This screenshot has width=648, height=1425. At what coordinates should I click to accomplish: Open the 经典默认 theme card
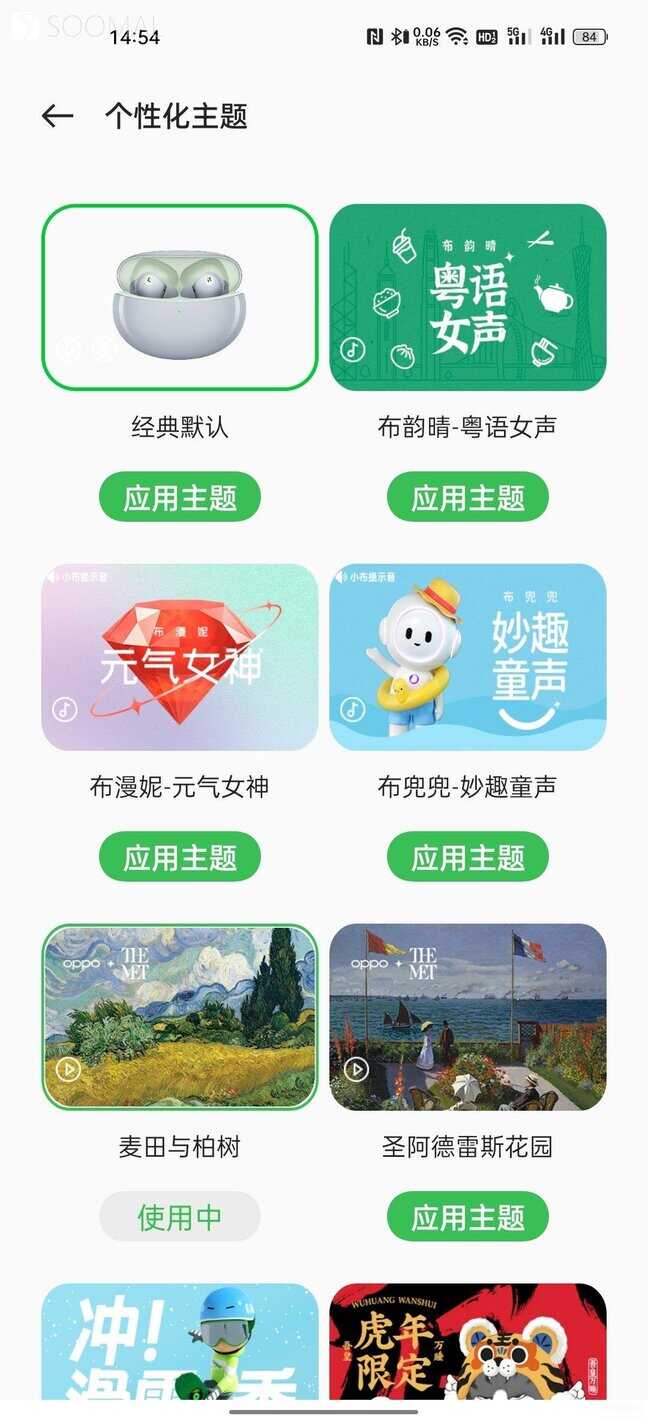(x=180, y=297)
